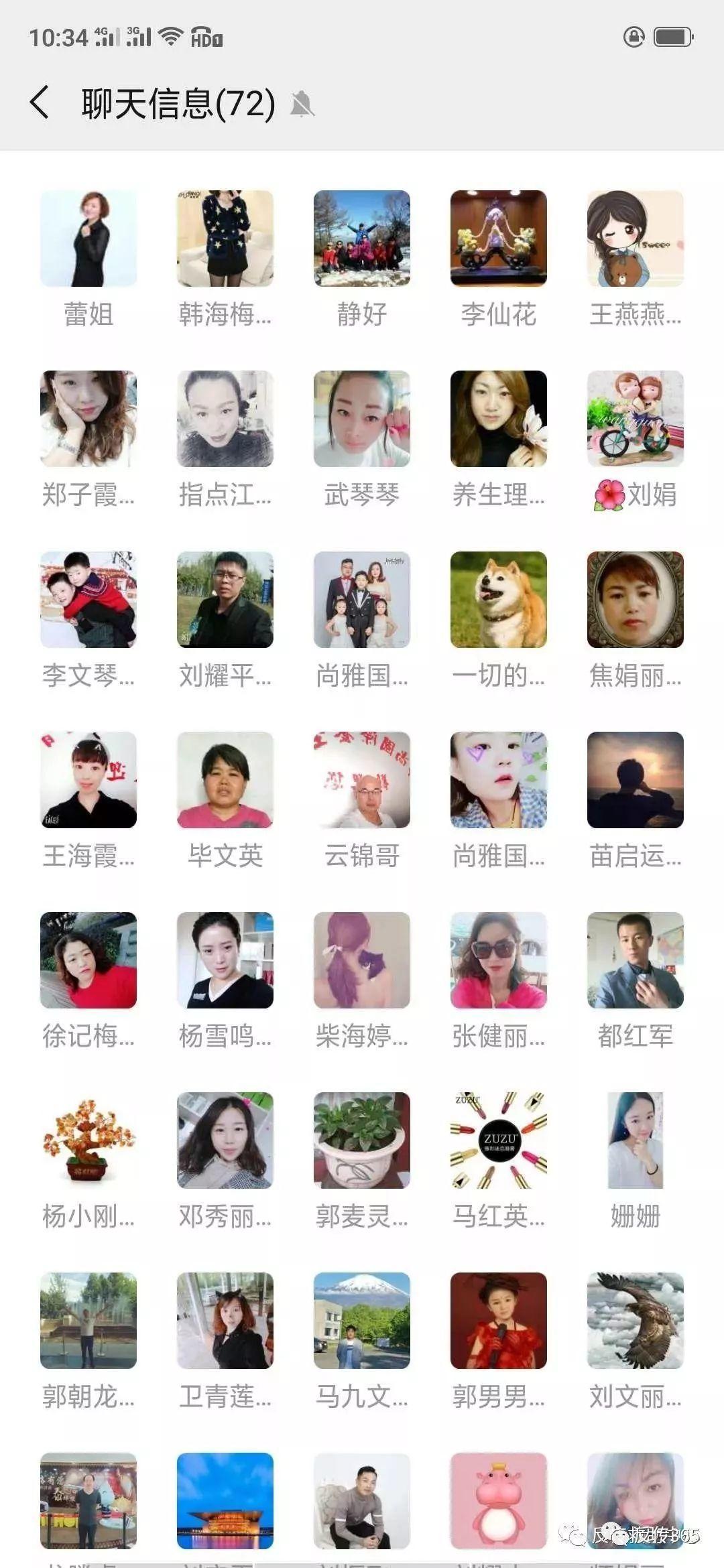724x1568 pixels.
Task: View member 静好's profile
Action: click(x=362, y=239)
